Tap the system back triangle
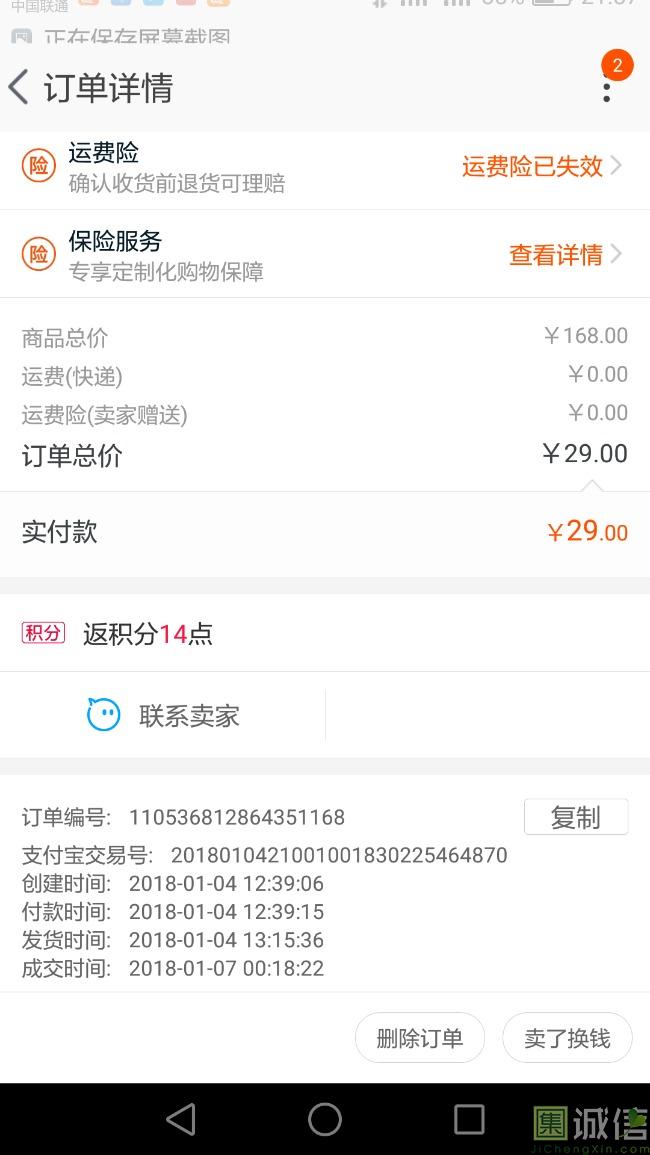 coord(181,1120)
